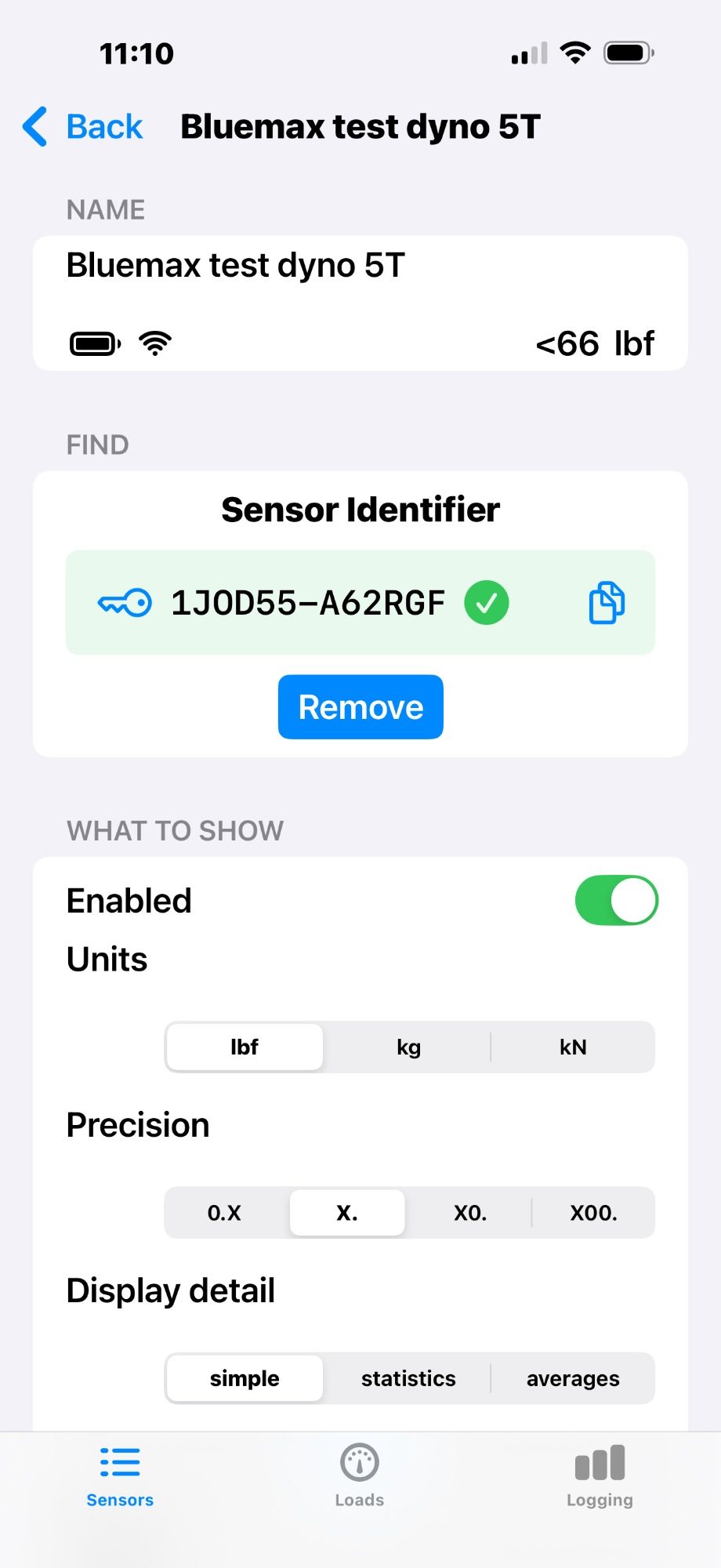Copy the sensor identifier

606,603
